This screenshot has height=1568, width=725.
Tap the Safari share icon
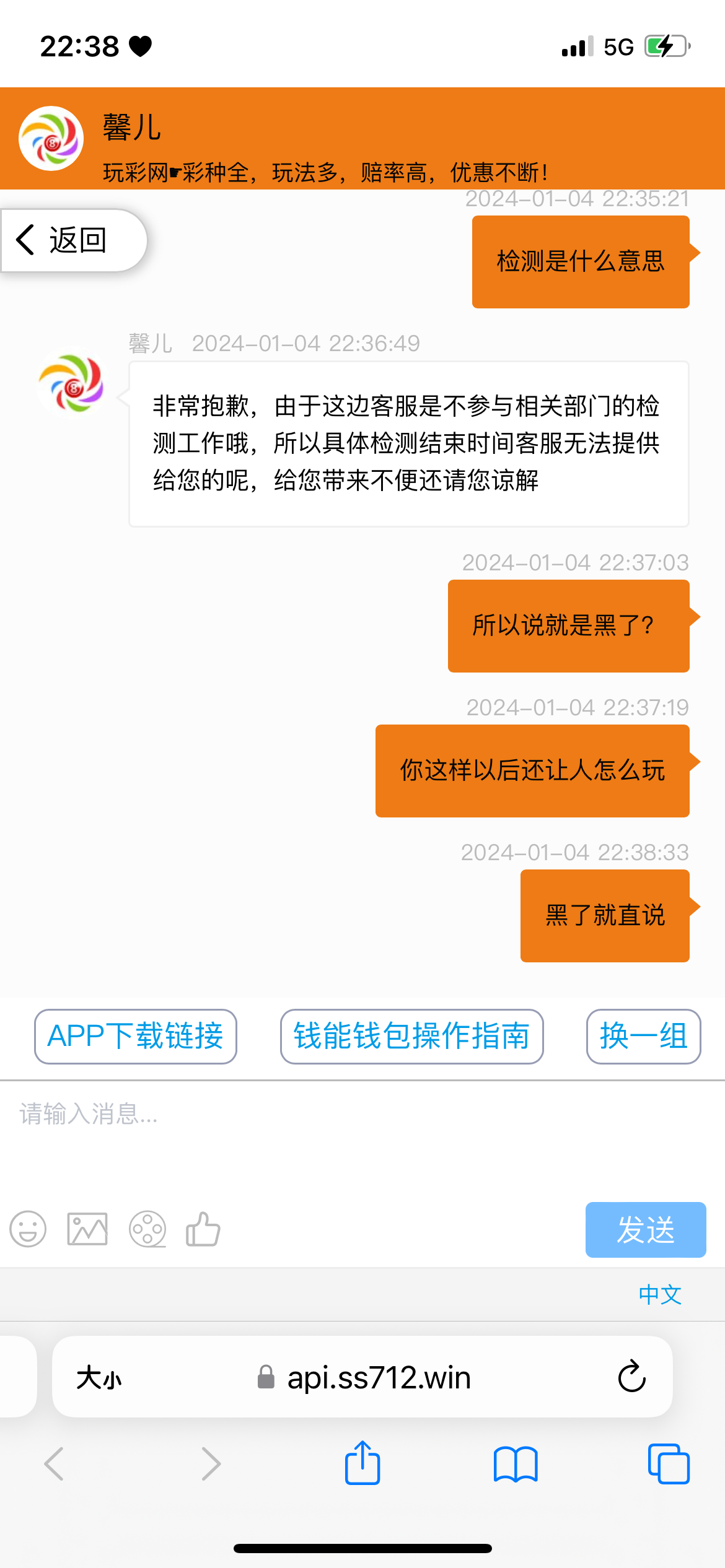tap(362, 1463)
